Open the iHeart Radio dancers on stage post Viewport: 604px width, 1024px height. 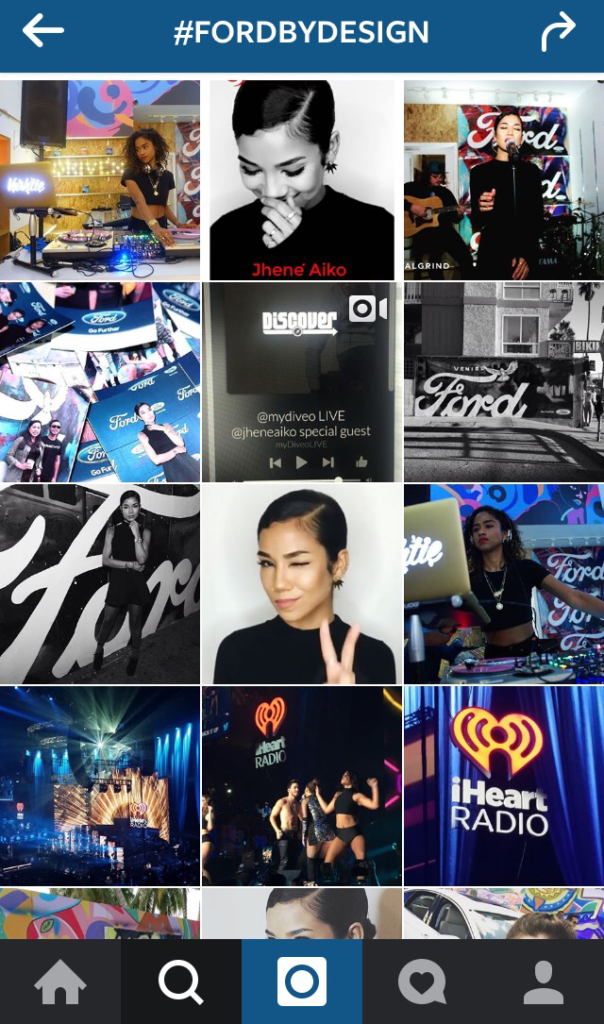pos(302,786)
